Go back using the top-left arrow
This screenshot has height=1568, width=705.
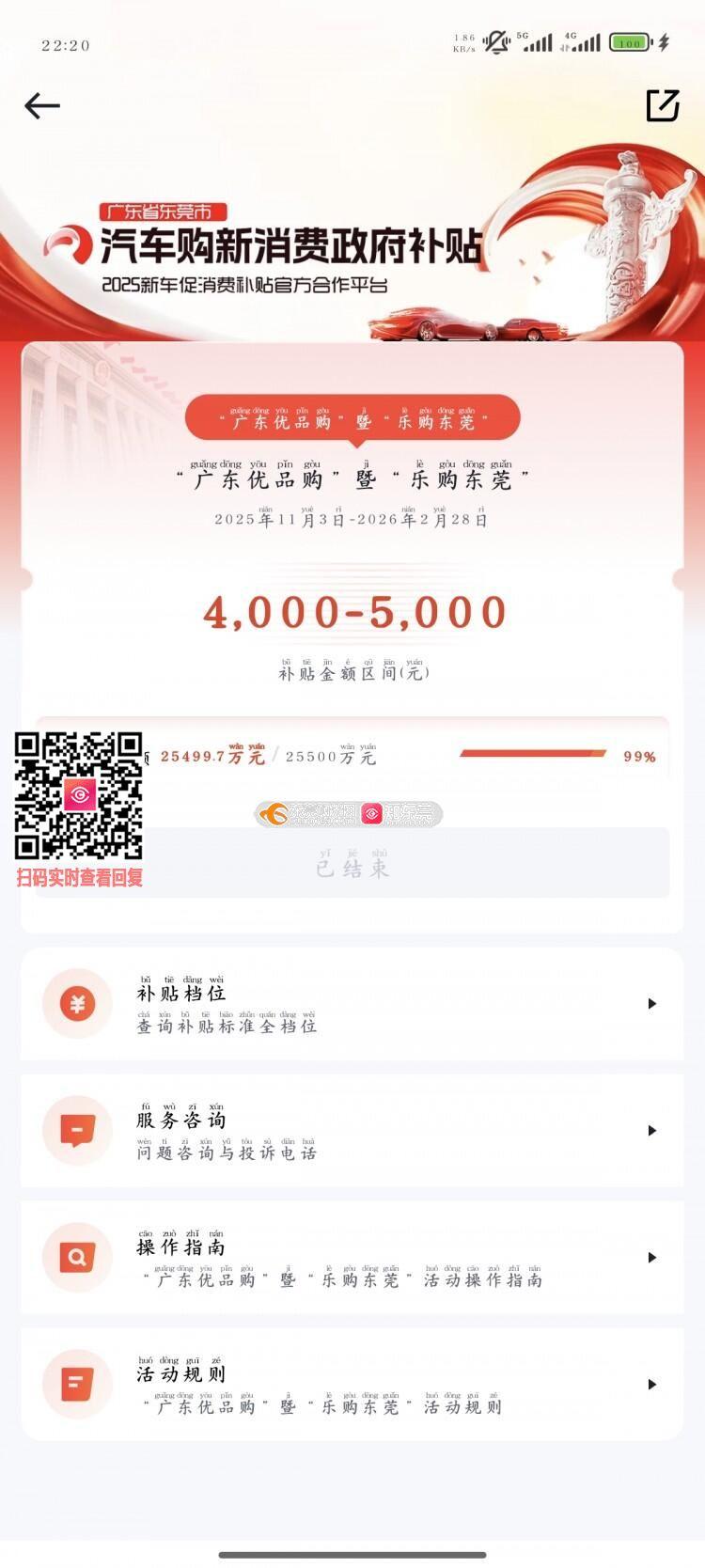tap(42, 106)
